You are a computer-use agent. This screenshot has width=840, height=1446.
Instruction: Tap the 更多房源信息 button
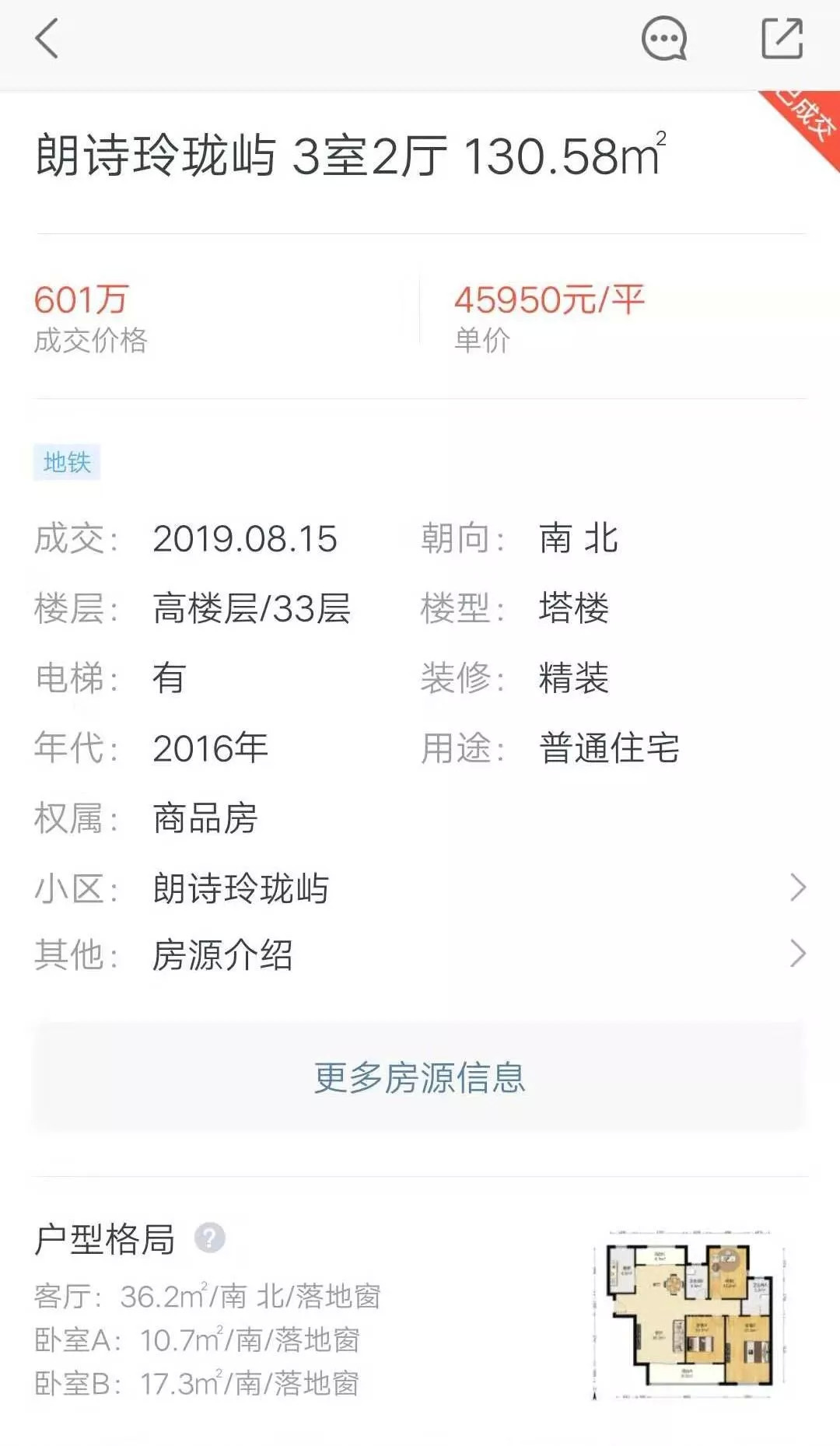419,1077
